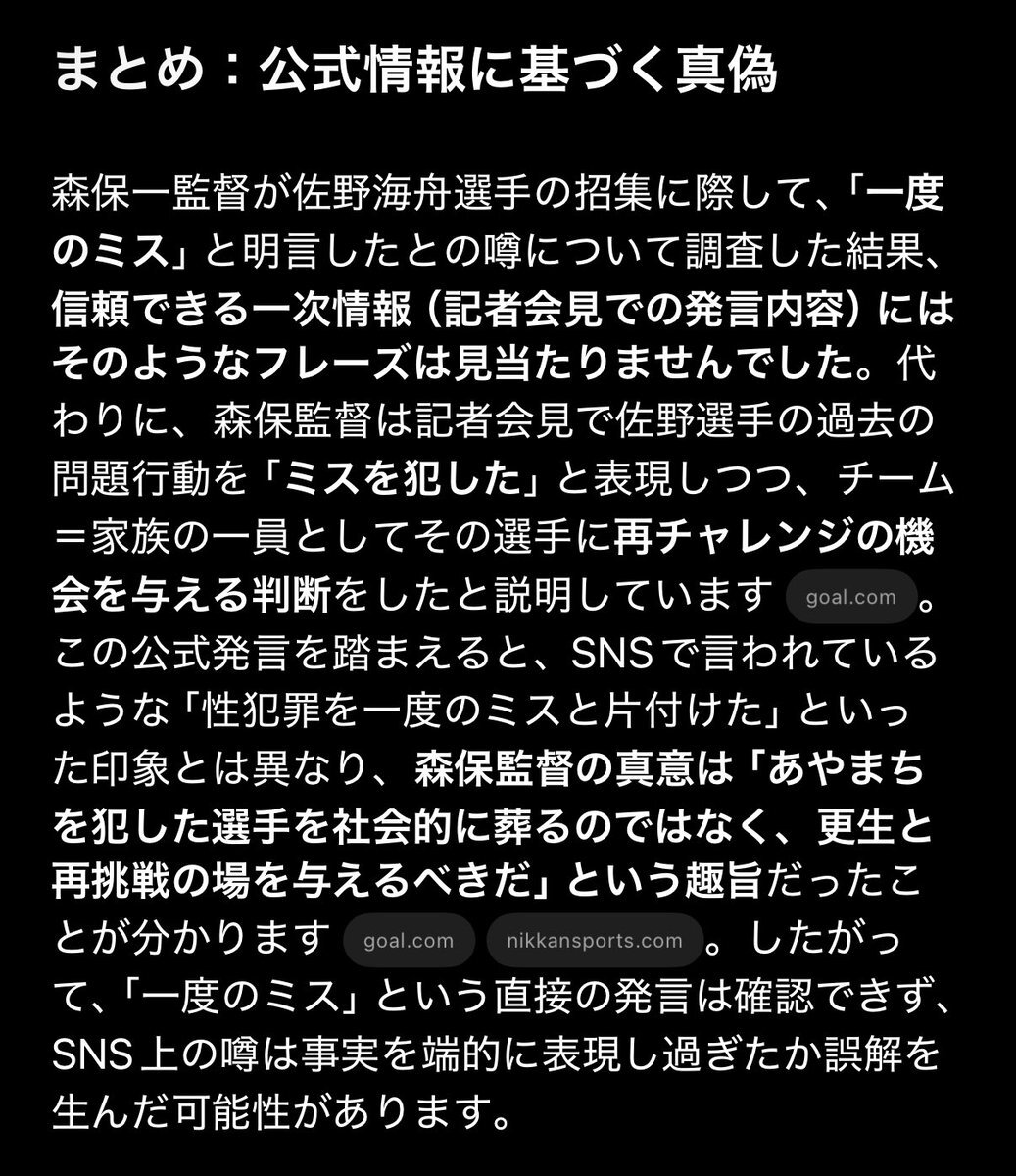Open the goal.com citation after 説明しています
The image size is (1016, 1176).
(x=851, y=595)
